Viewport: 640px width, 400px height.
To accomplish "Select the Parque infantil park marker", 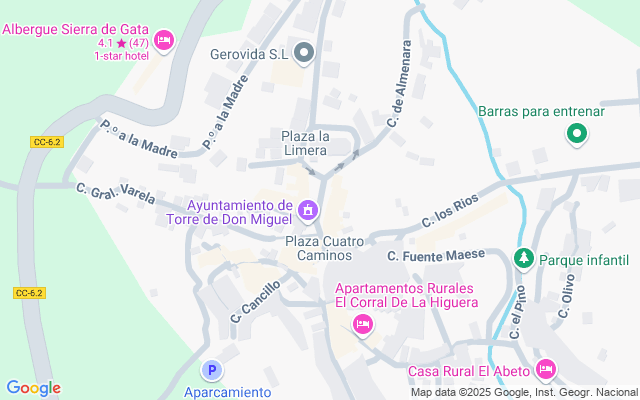I will (x=524, y=259).
